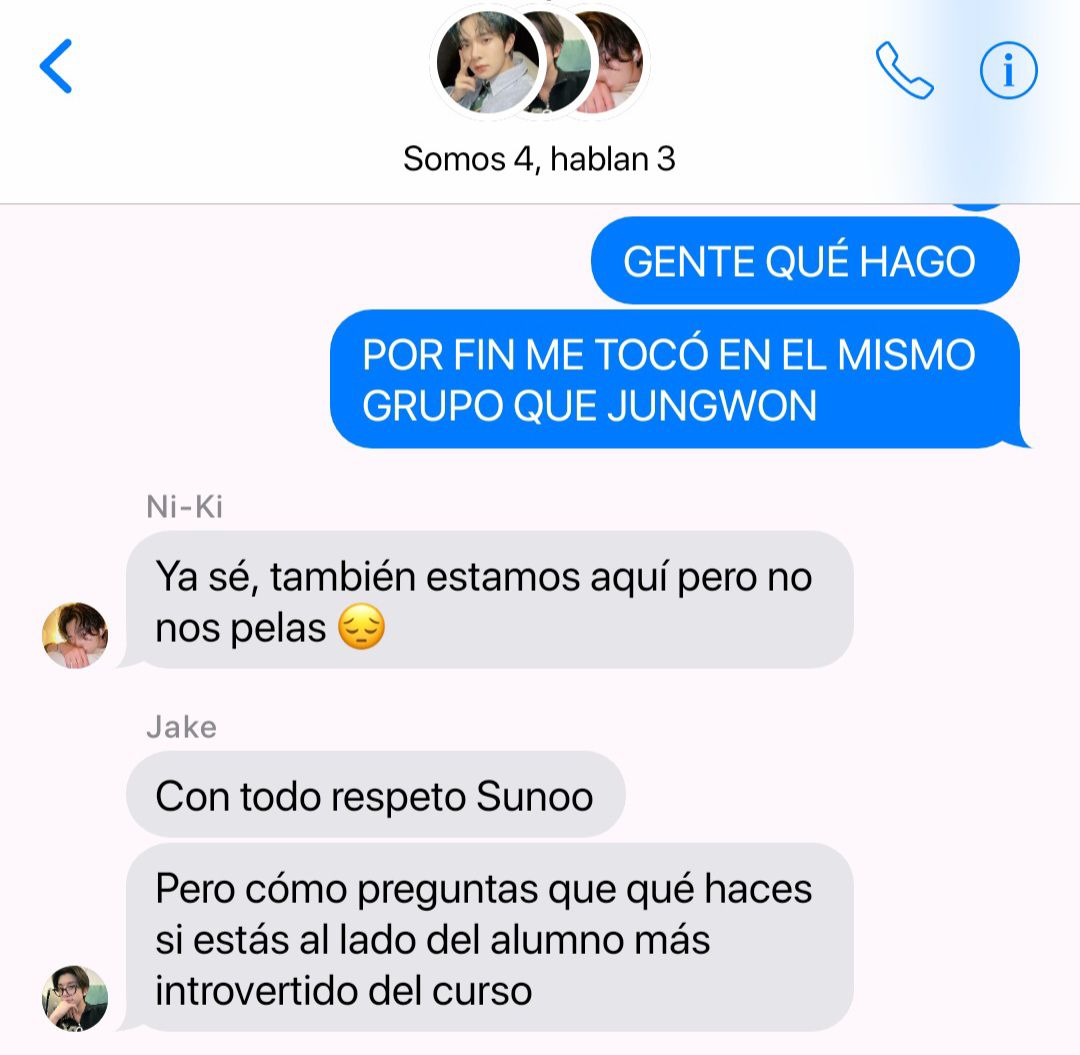Open the group avatars header
1080x1055 pixels.
click(x=540, y=62)
